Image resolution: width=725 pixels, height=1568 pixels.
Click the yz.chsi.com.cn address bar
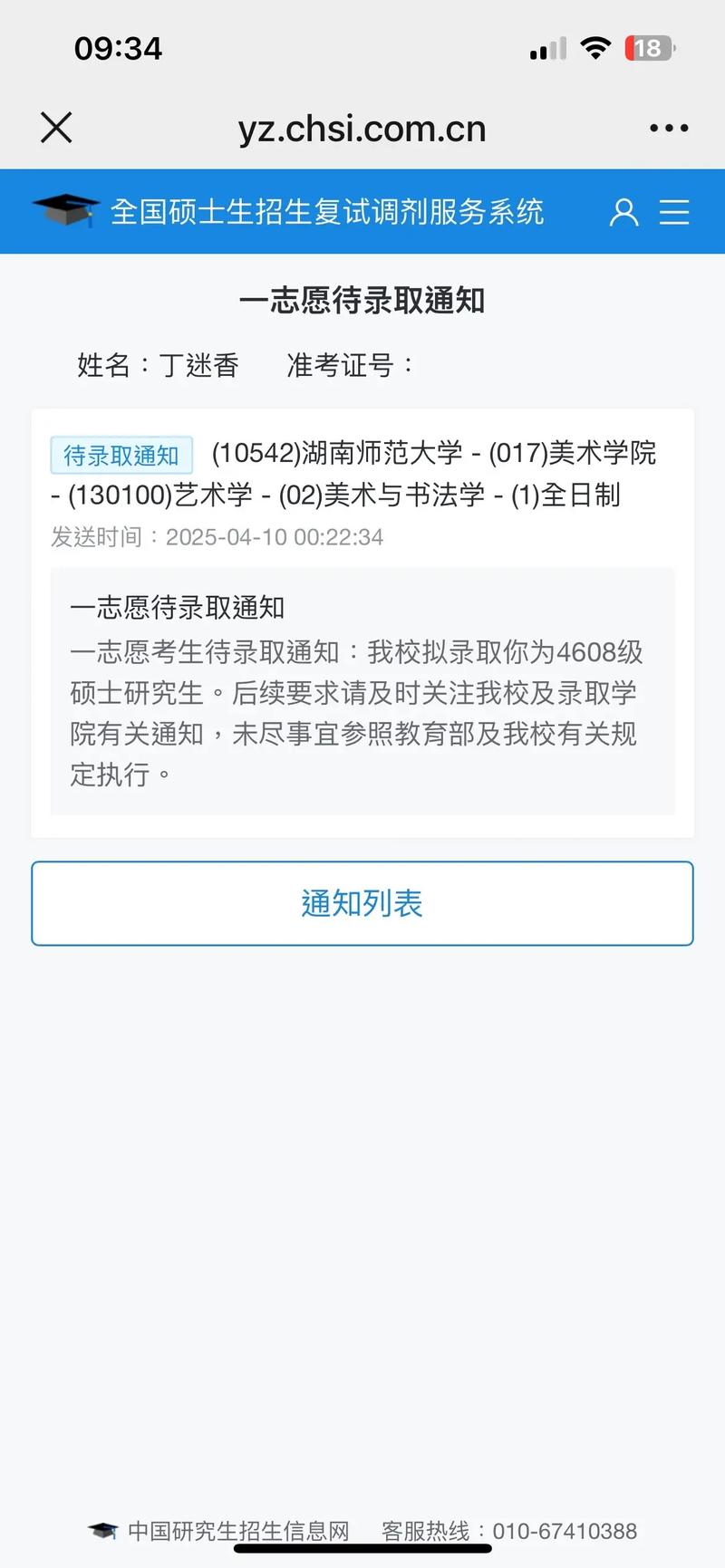coord(362,127)
